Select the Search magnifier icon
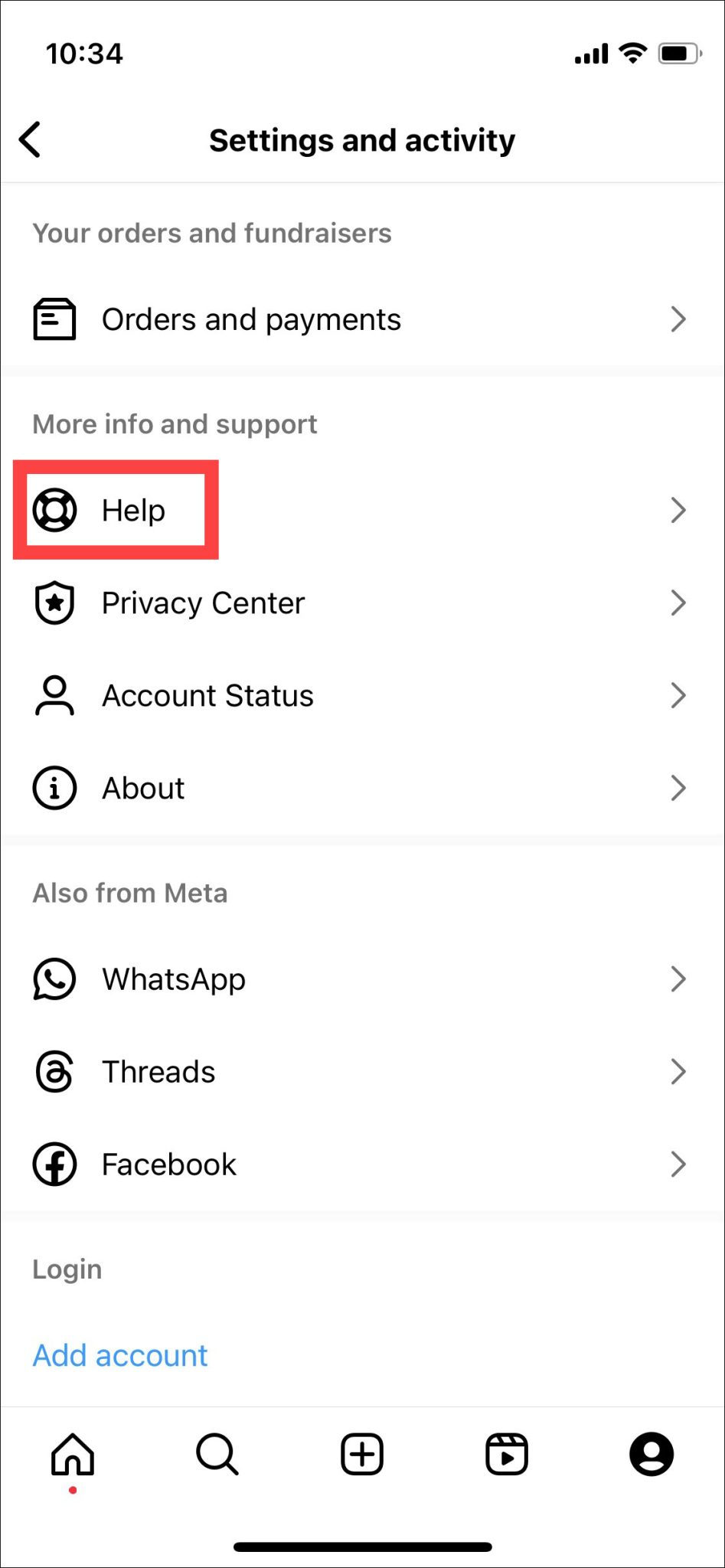Viewport: 725px width, 1568px height. [x=217, y=1453]
